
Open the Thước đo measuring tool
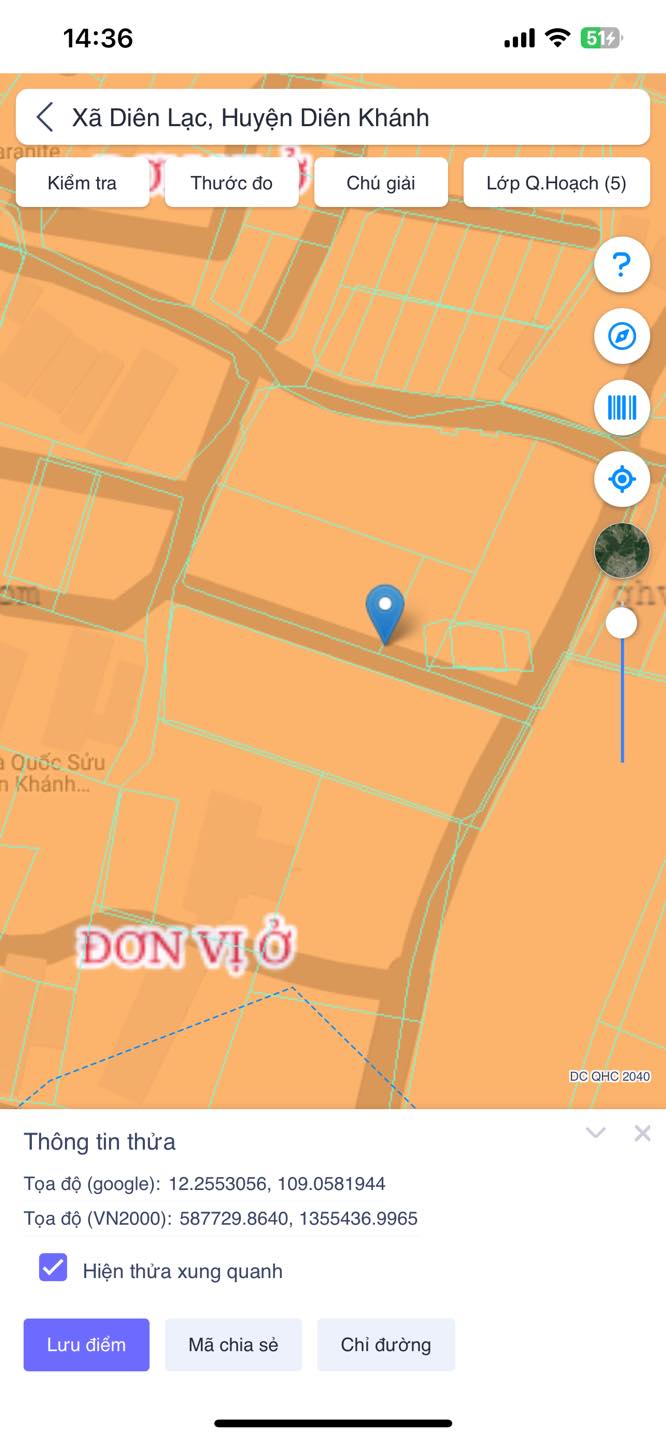pos(232,183)
